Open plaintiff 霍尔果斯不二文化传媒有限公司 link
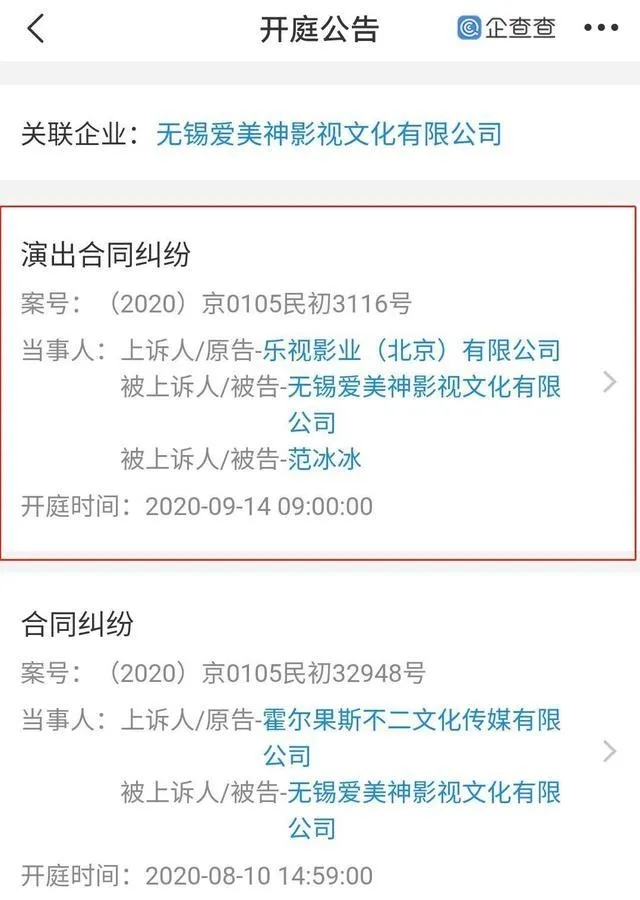This screenshot has width=640, height=900. [x=412, y=720]
